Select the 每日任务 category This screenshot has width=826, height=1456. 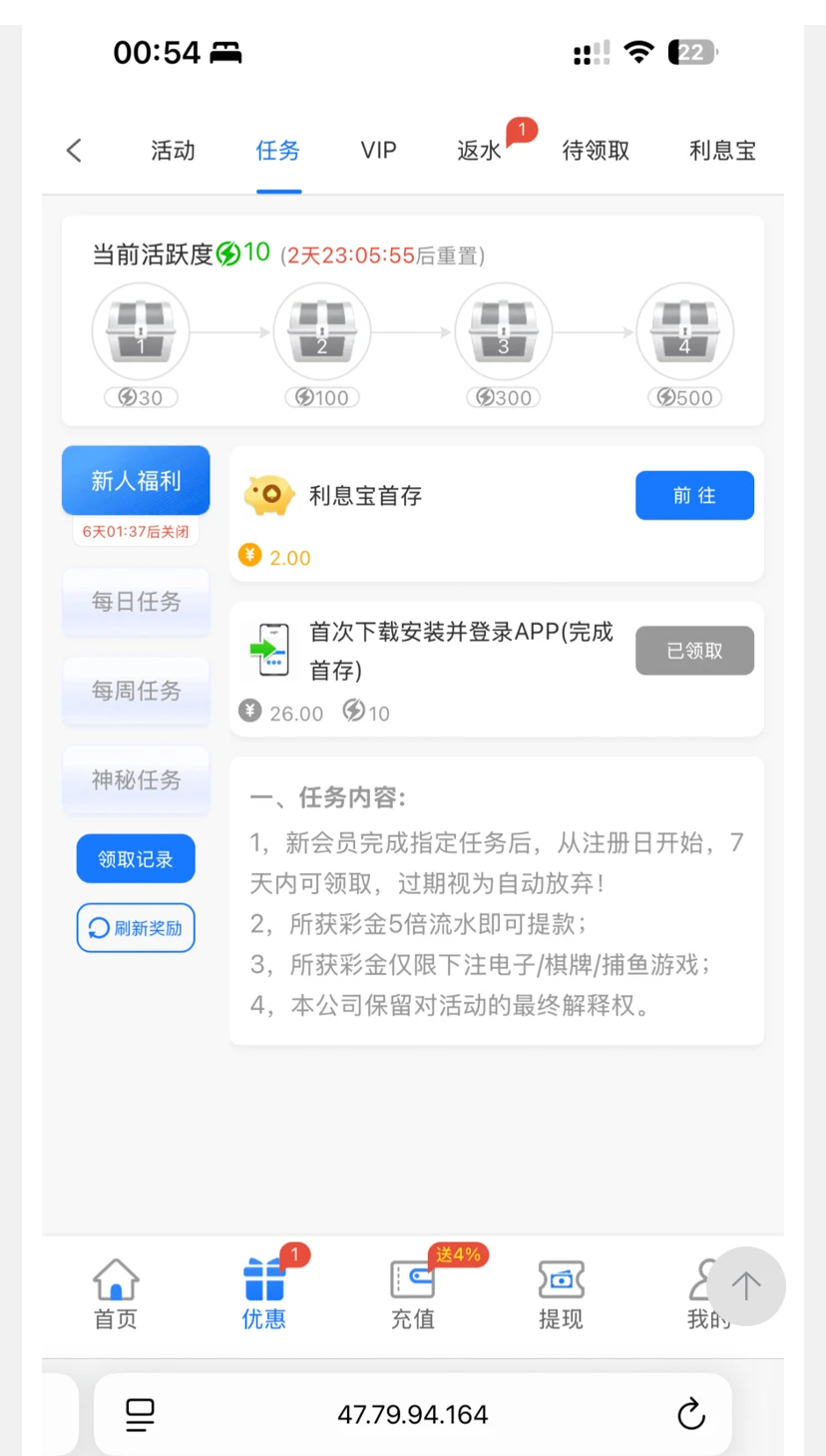(137, 602)
